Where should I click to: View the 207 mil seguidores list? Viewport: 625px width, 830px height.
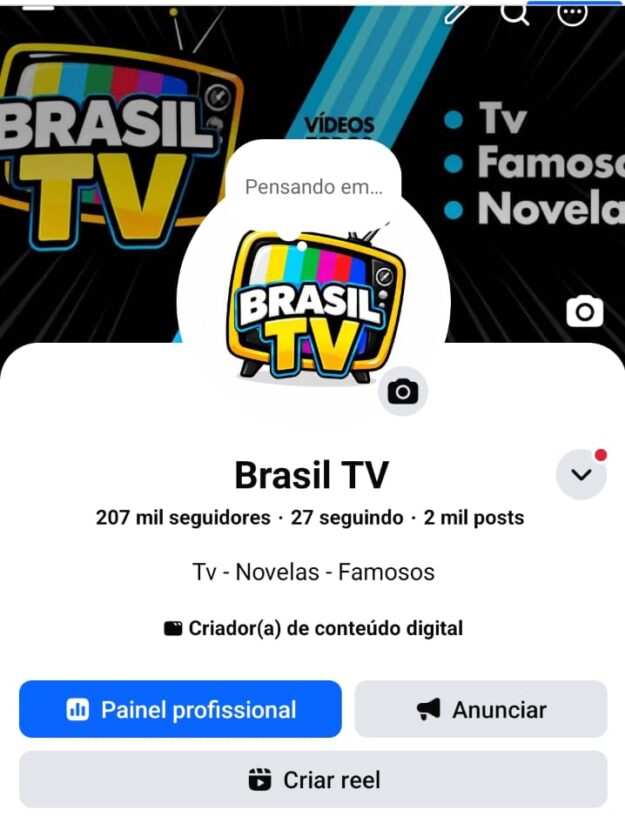pos(183,517)
